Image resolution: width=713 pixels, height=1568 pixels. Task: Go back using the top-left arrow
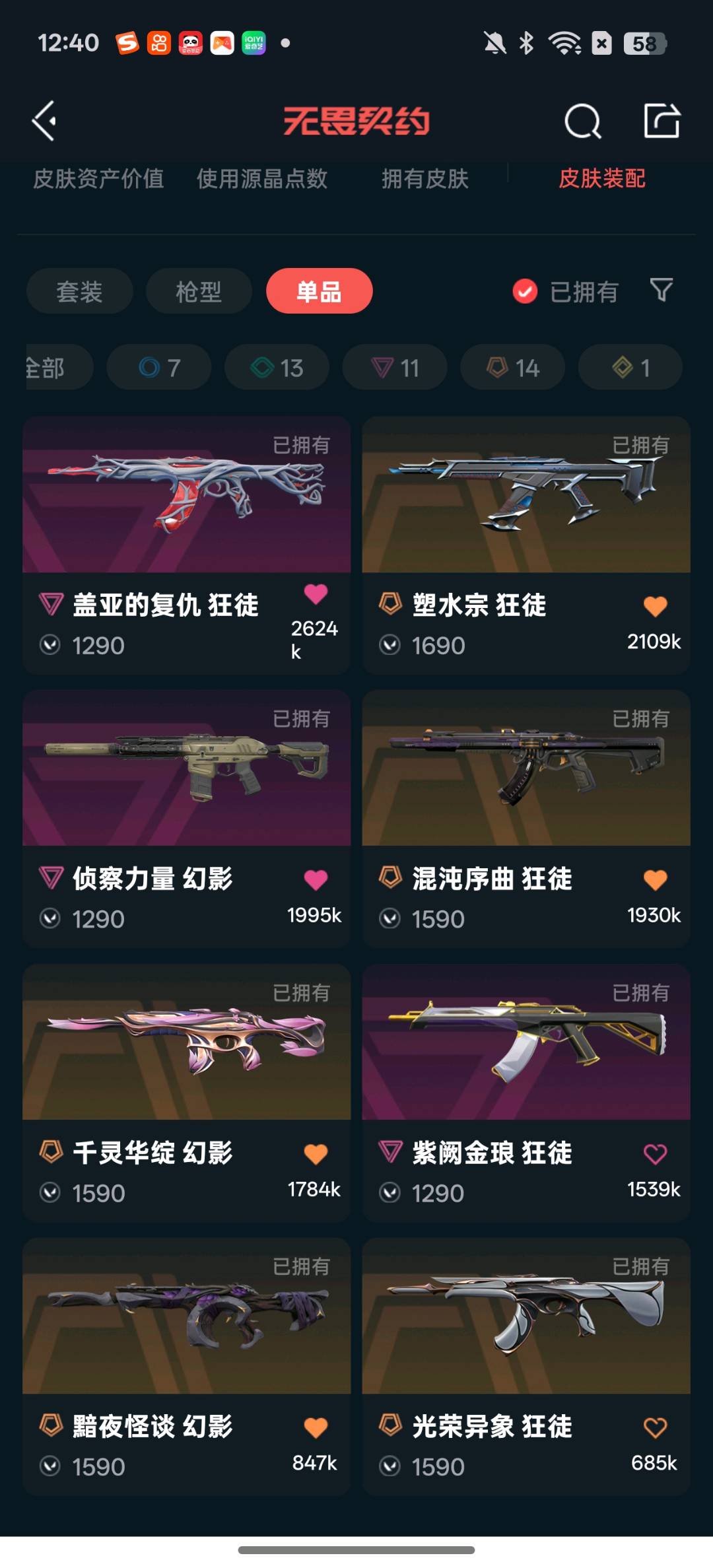[x=45, y=121]
